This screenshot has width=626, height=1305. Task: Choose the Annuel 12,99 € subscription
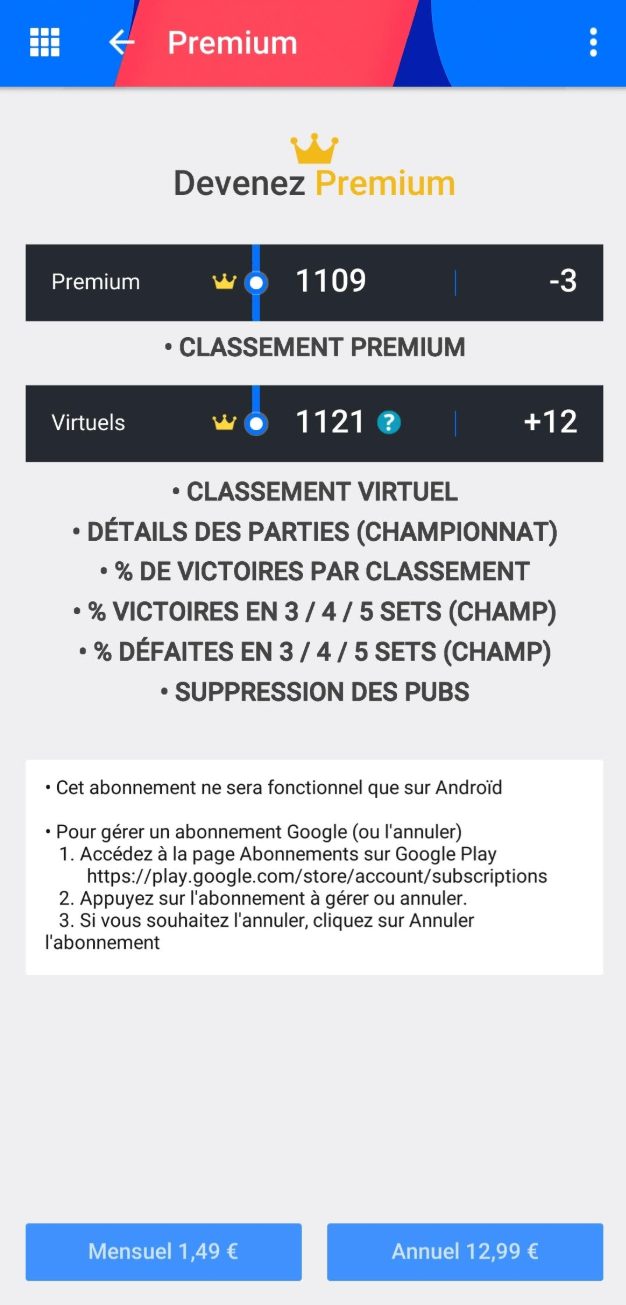click(465, 1251)
